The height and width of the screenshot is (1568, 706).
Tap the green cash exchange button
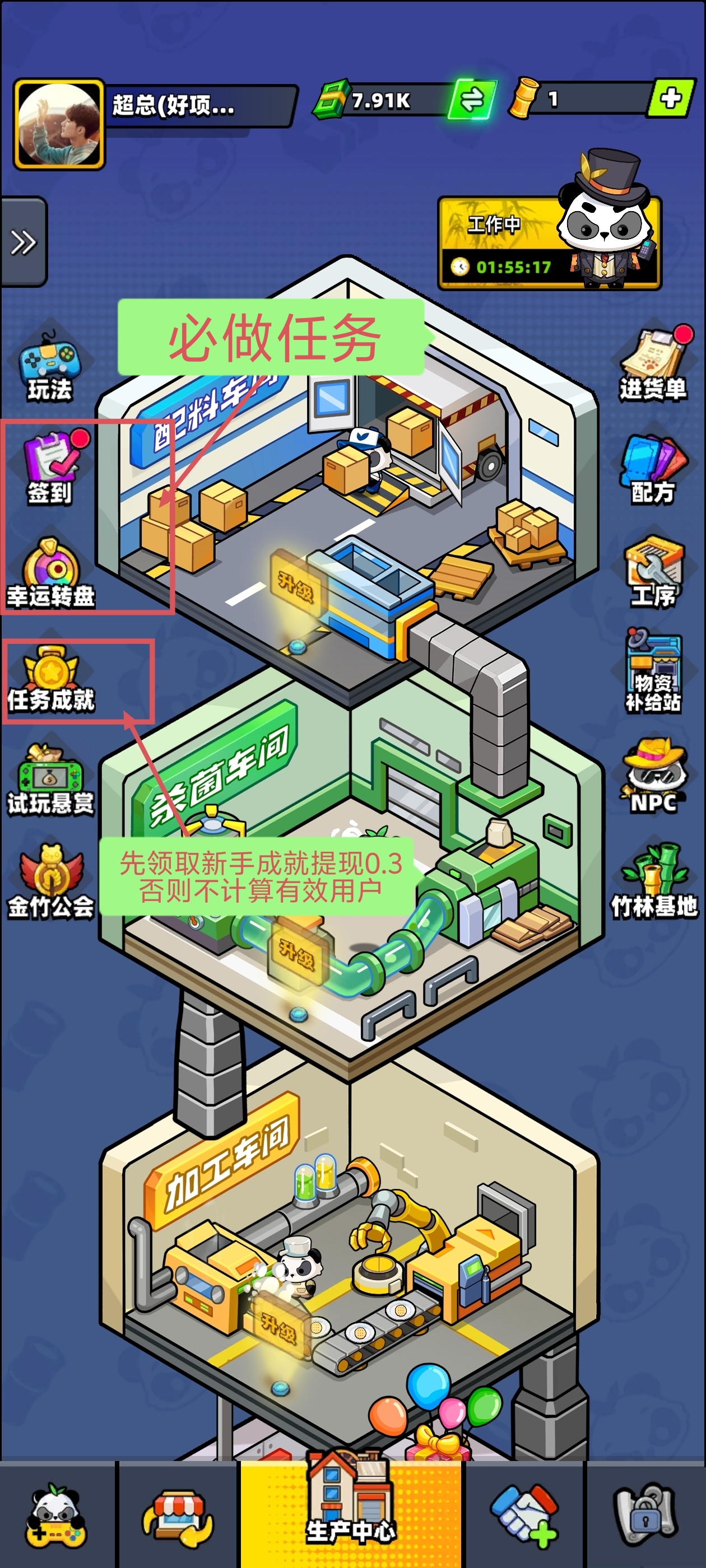(x=472, y=99)
